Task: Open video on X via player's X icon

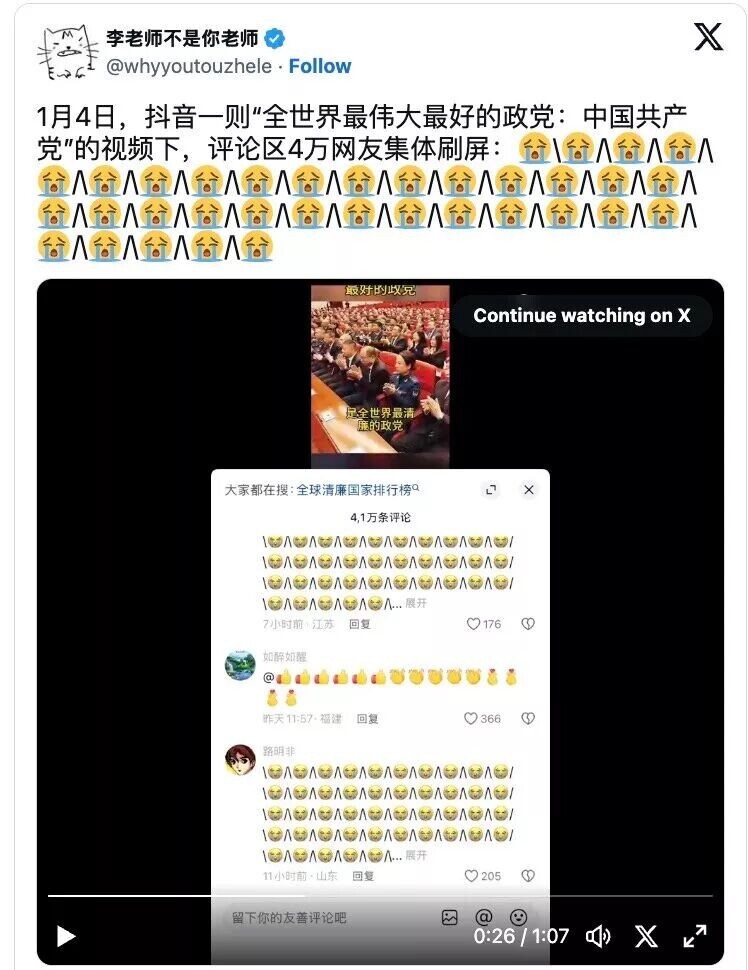Action: point(646,936)
